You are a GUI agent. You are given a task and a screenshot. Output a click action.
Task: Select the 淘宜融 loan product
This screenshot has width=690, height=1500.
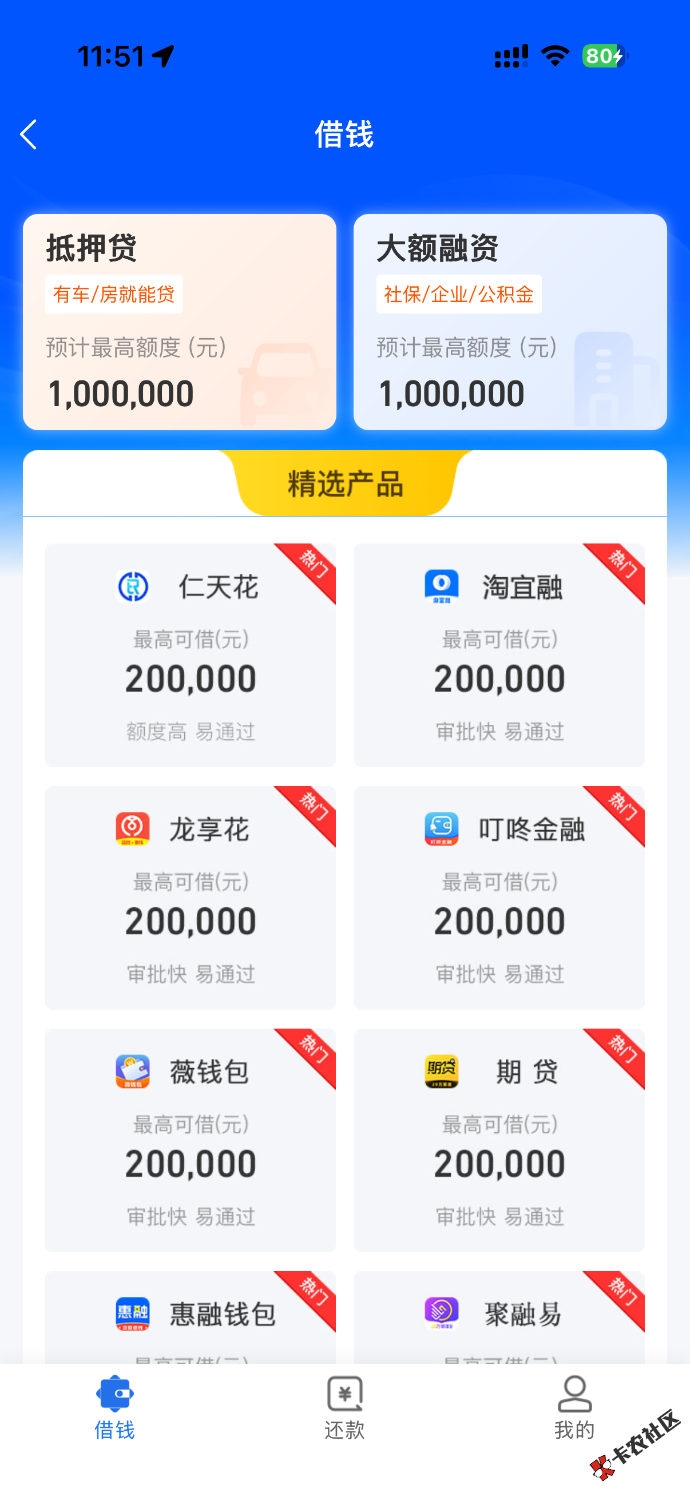point(499,655)
